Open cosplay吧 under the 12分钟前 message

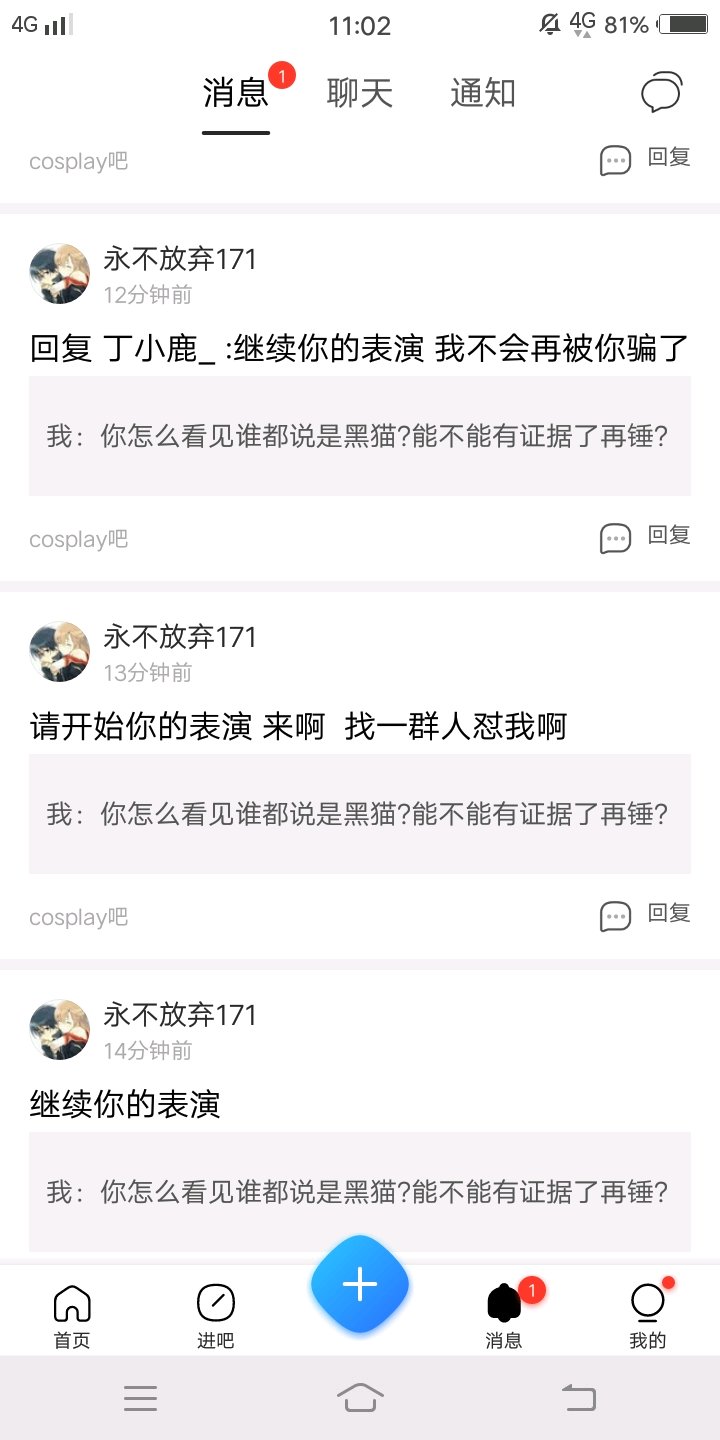[79, 539]
